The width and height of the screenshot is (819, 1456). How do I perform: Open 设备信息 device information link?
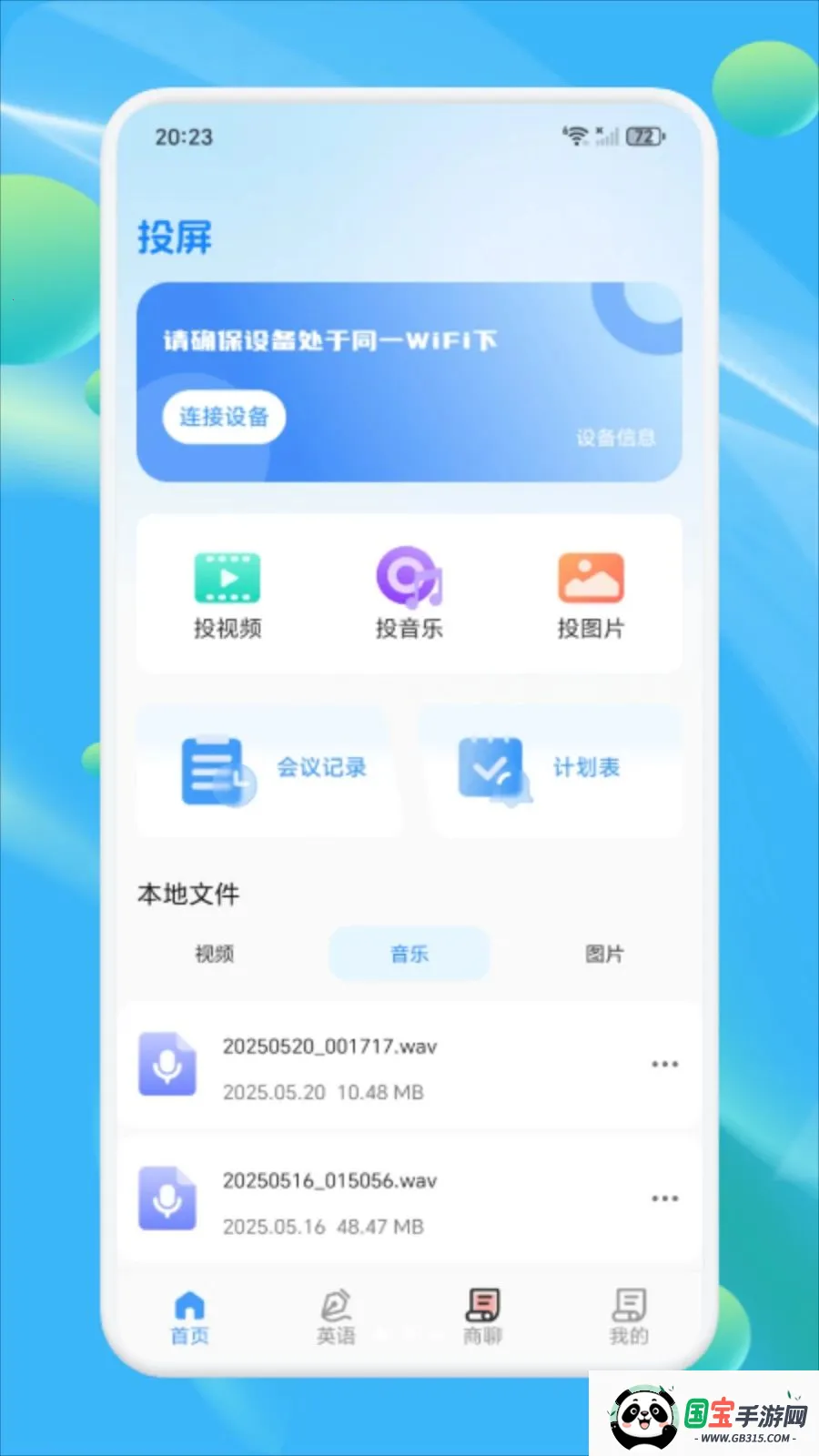click(x=615, y=438)
